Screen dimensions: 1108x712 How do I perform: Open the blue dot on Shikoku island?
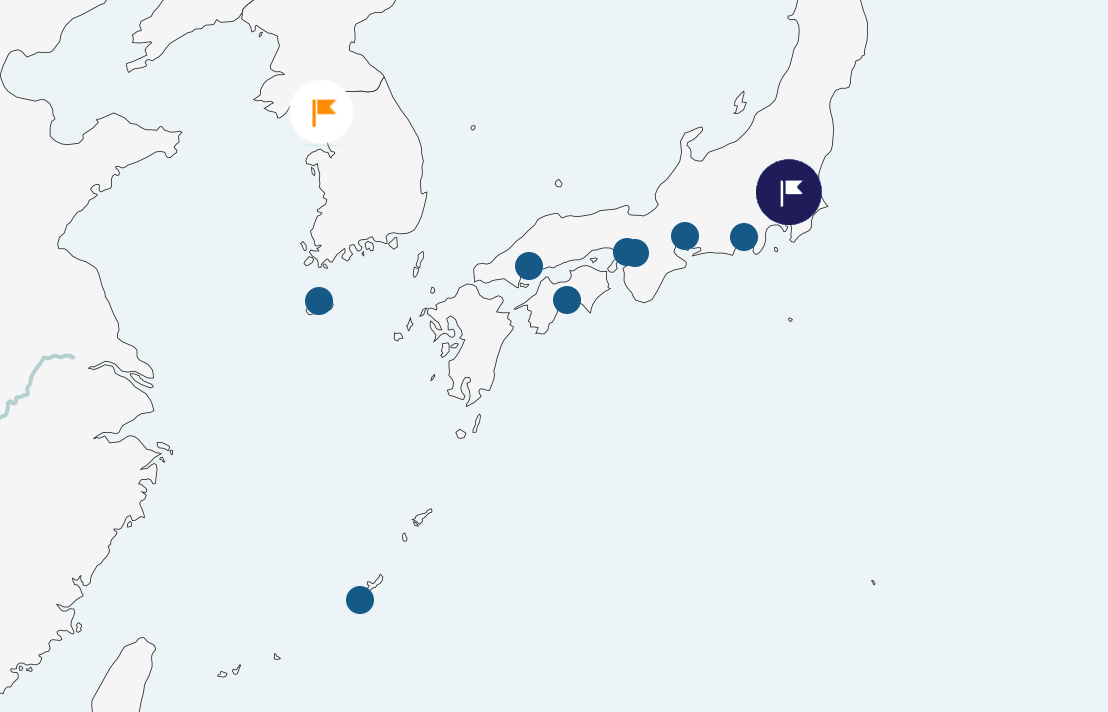(x=567, y=300)
